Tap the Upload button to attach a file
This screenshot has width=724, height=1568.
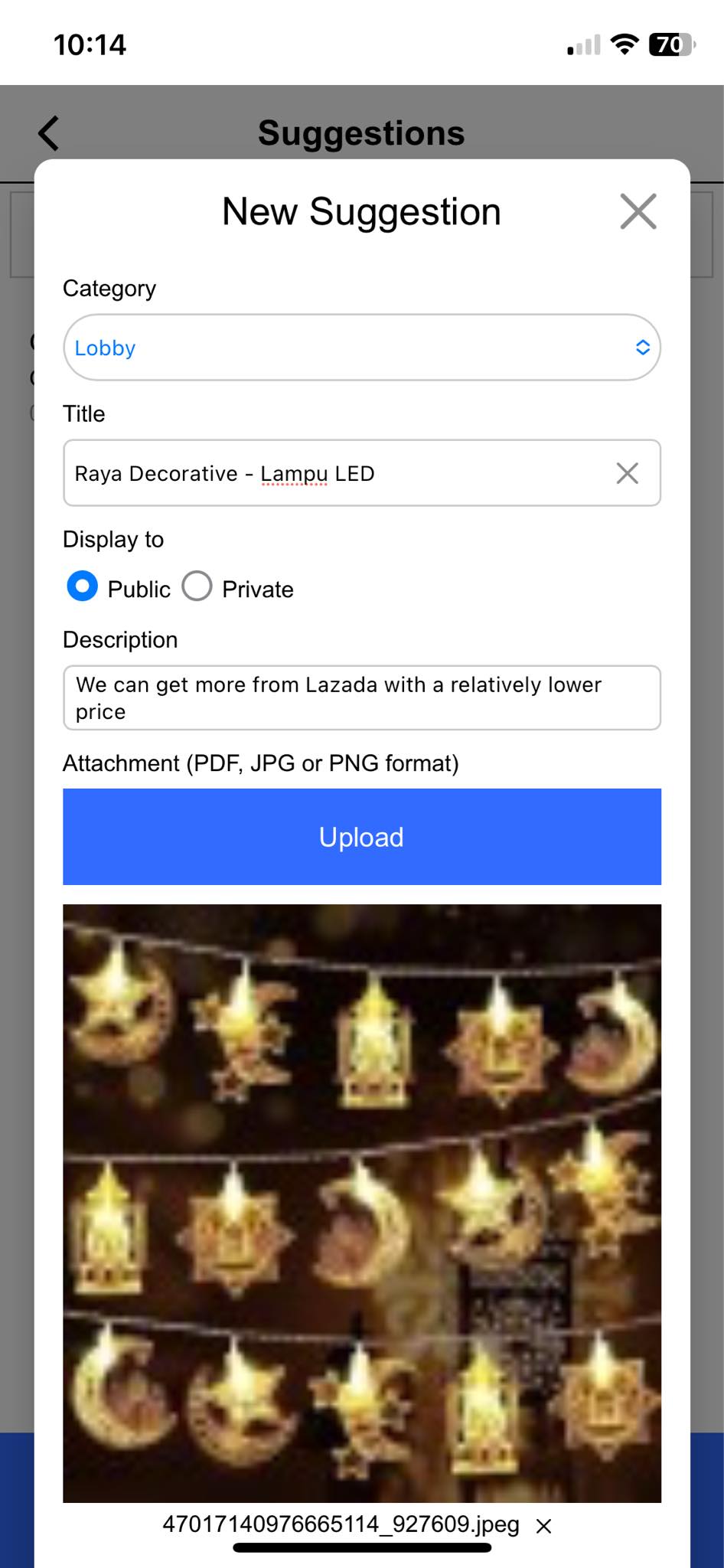click(x=361, y=837)
